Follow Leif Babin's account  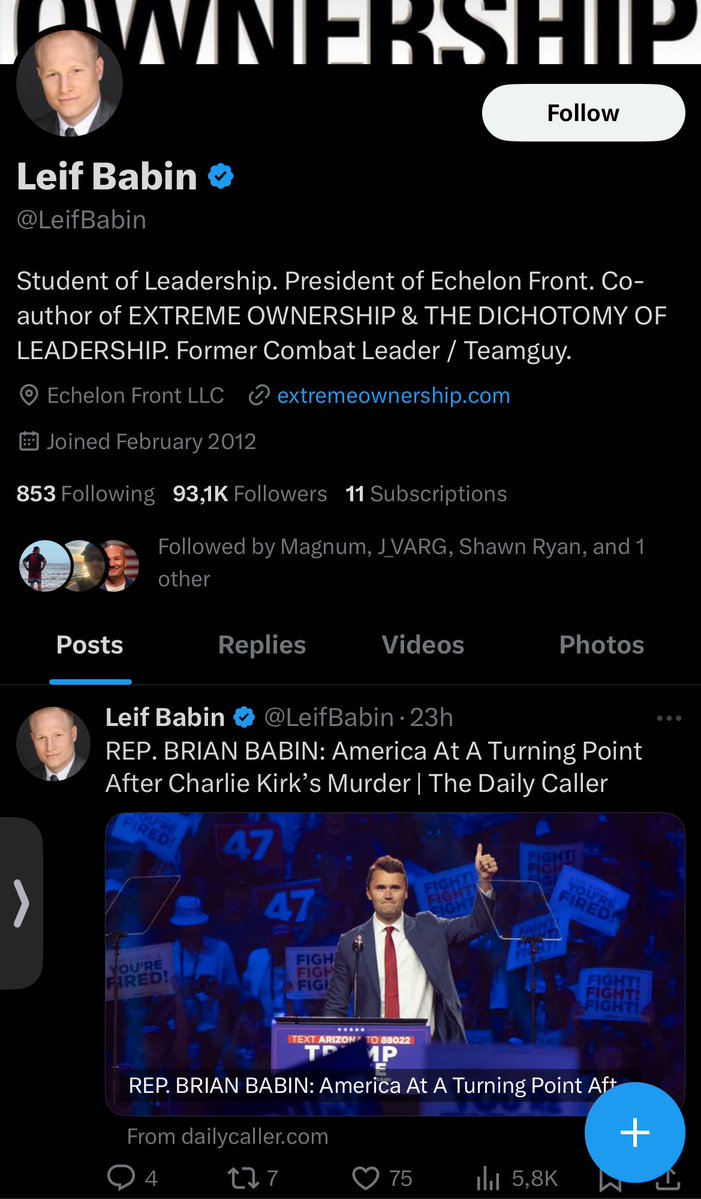coord(583,113)
